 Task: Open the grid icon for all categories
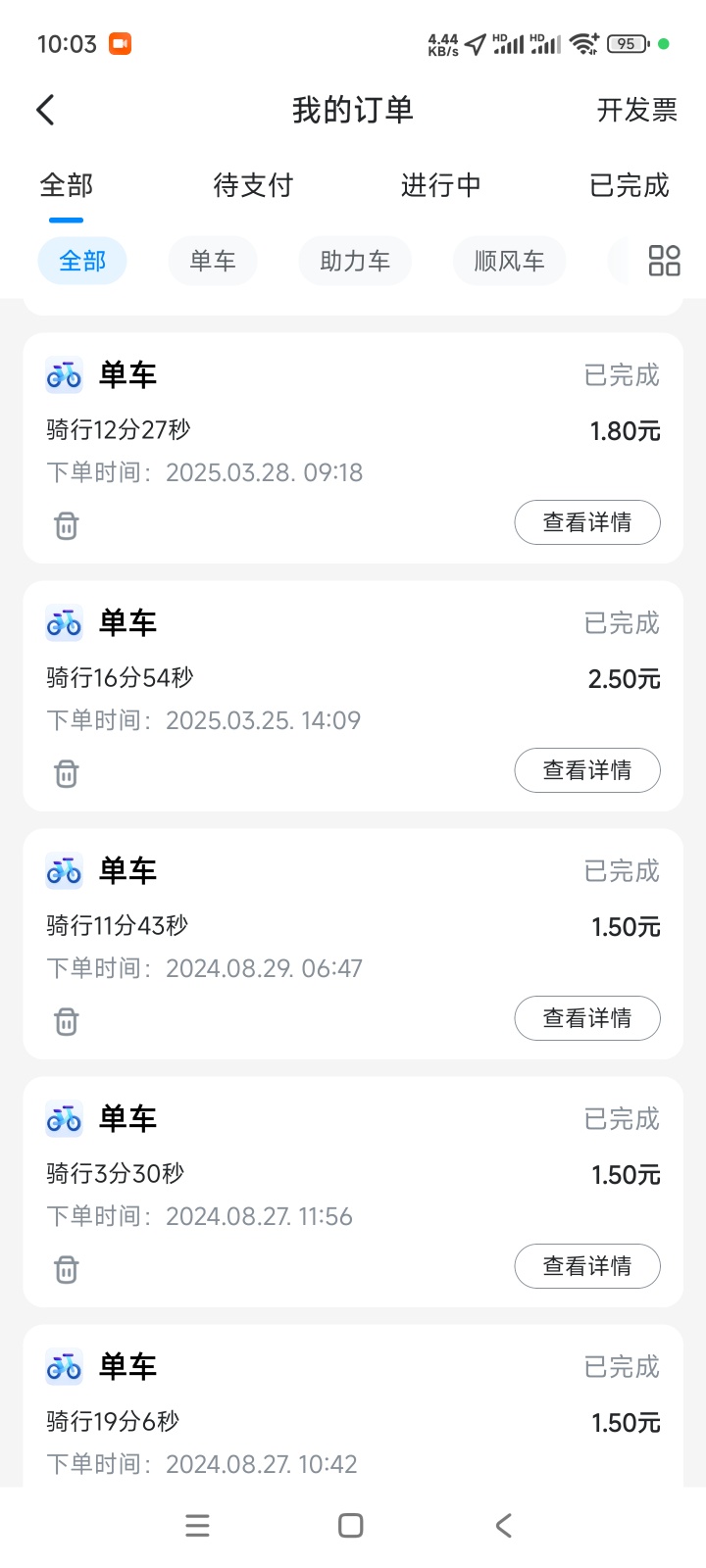pyautogui.click(x=664, y=261)
